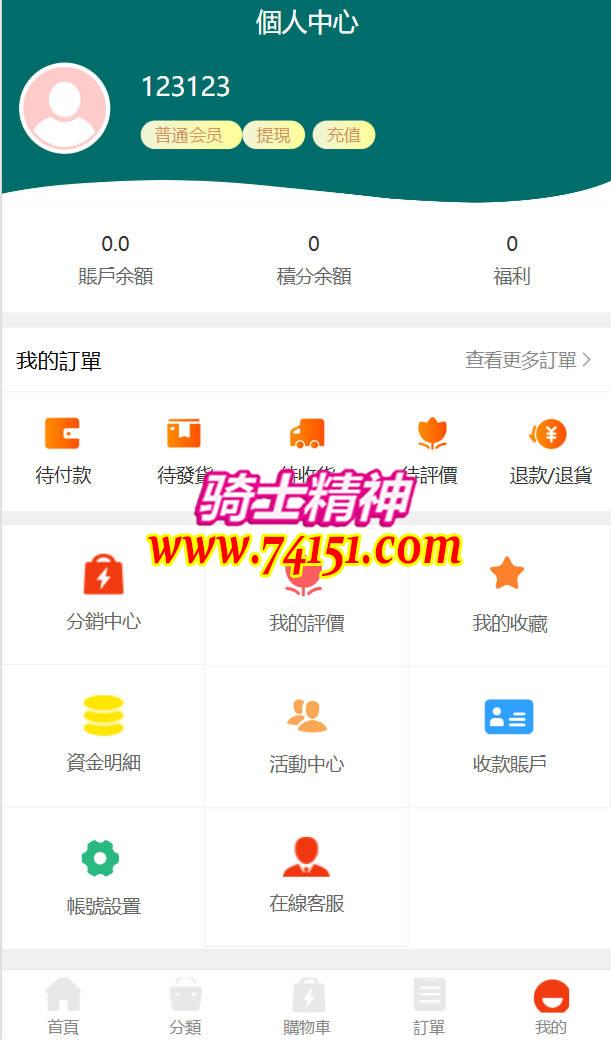Open 活動中心 activity center
Image resolution: width=611 pixels, height=1040 pixels.
point(306,736)
